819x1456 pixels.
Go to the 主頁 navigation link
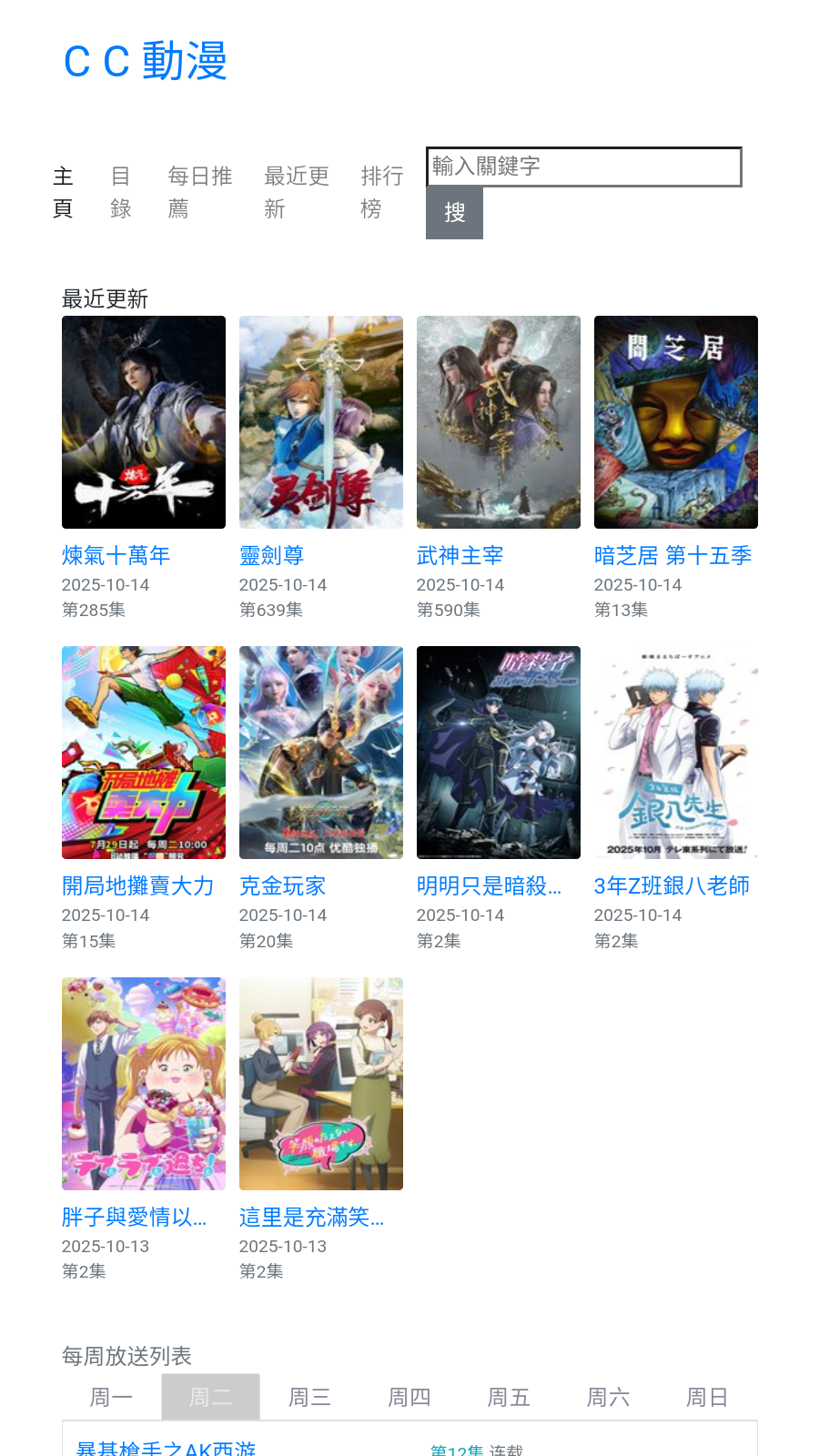coord(63,192)
